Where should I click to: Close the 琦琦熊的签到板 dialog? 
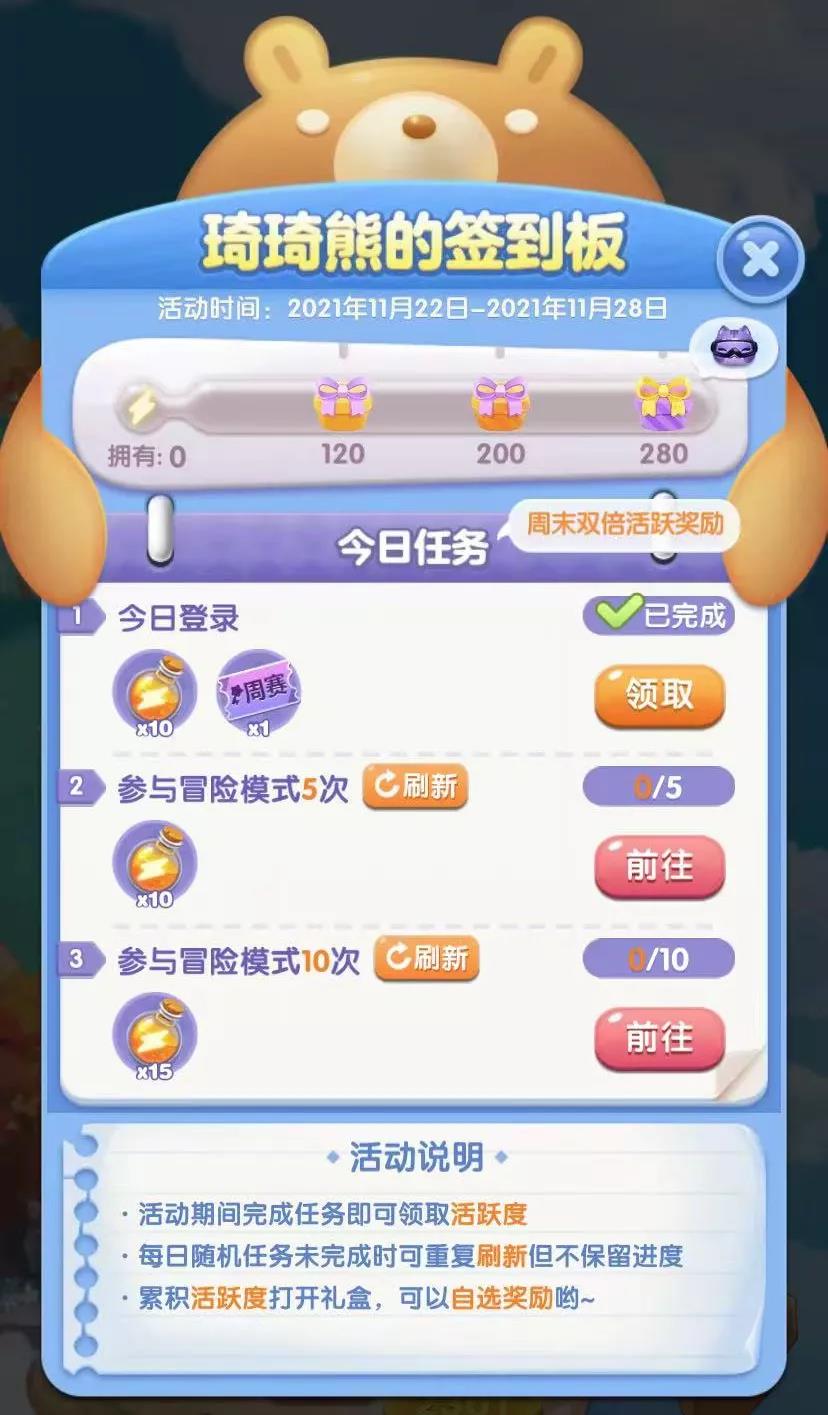tap(761, 261)
